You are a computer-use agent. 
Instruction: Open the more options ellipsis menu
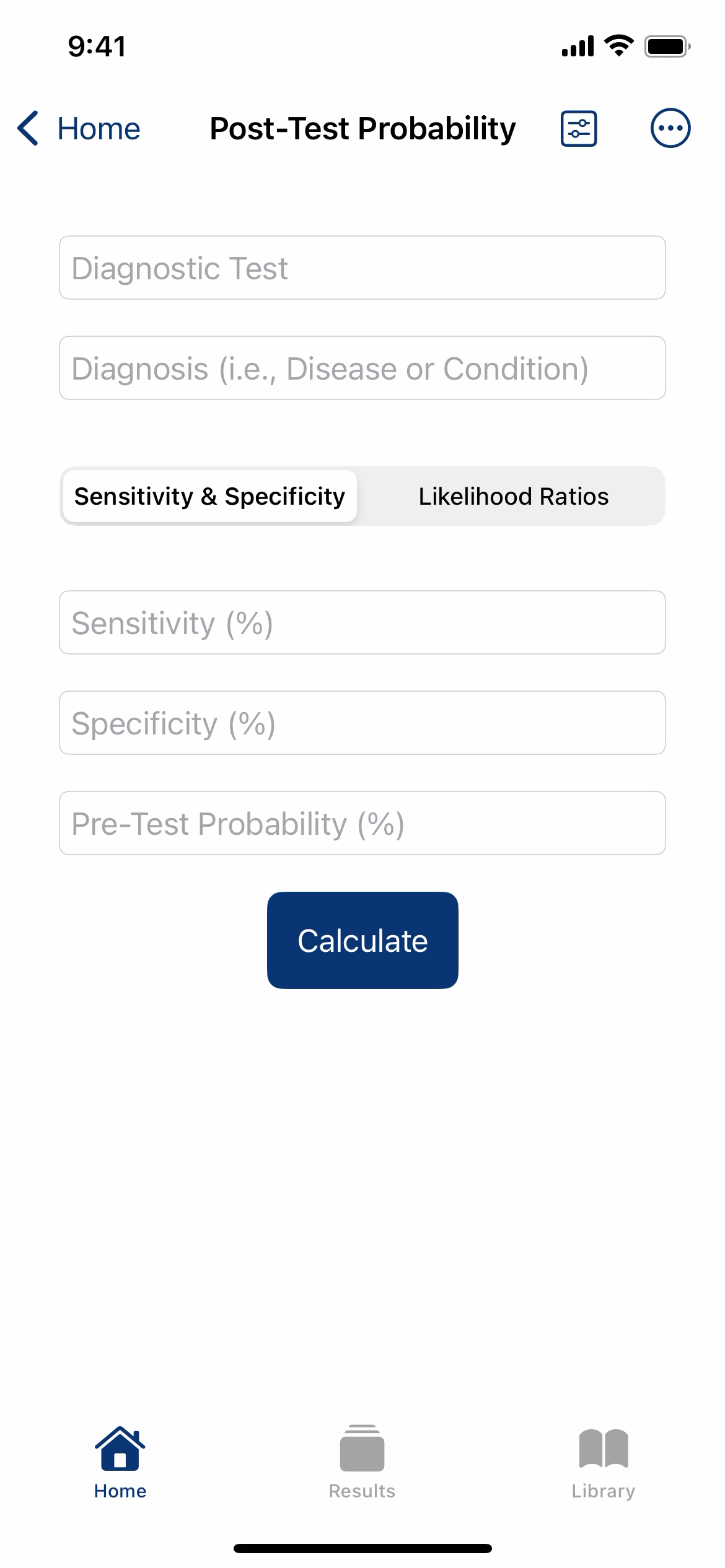tap(670, 128)
